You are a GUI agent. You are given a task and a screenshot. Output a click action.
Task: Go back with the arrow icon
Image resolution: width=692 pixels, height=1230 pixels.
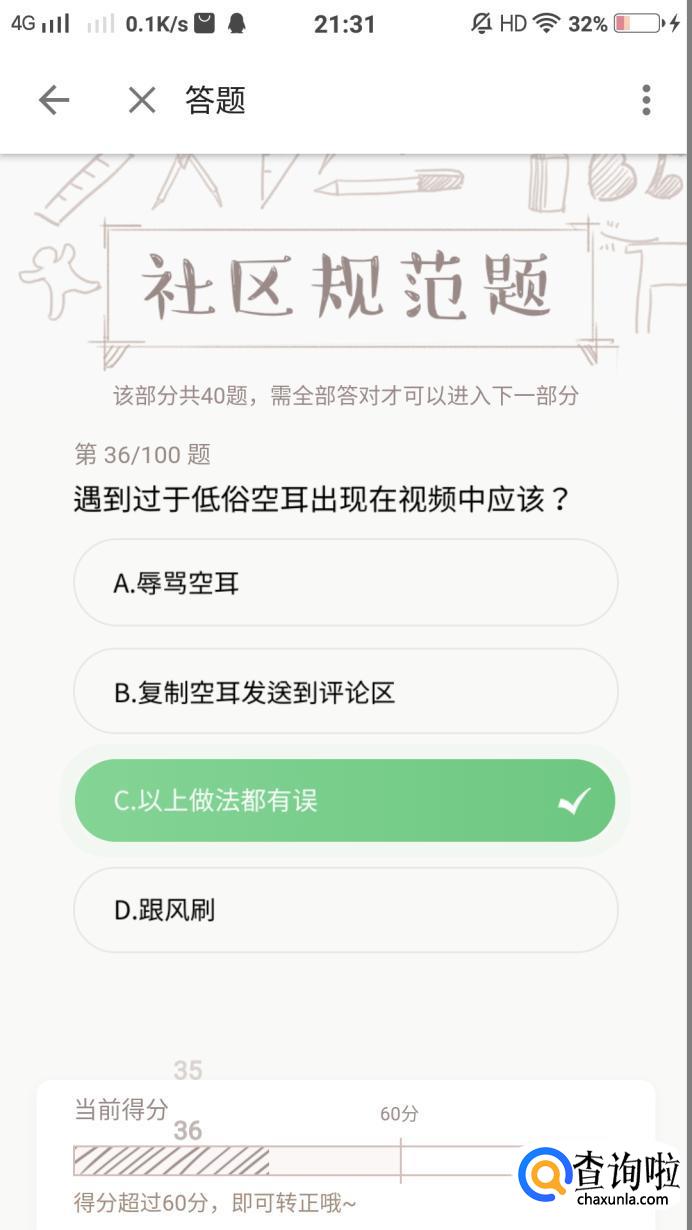tap(54, 100)
